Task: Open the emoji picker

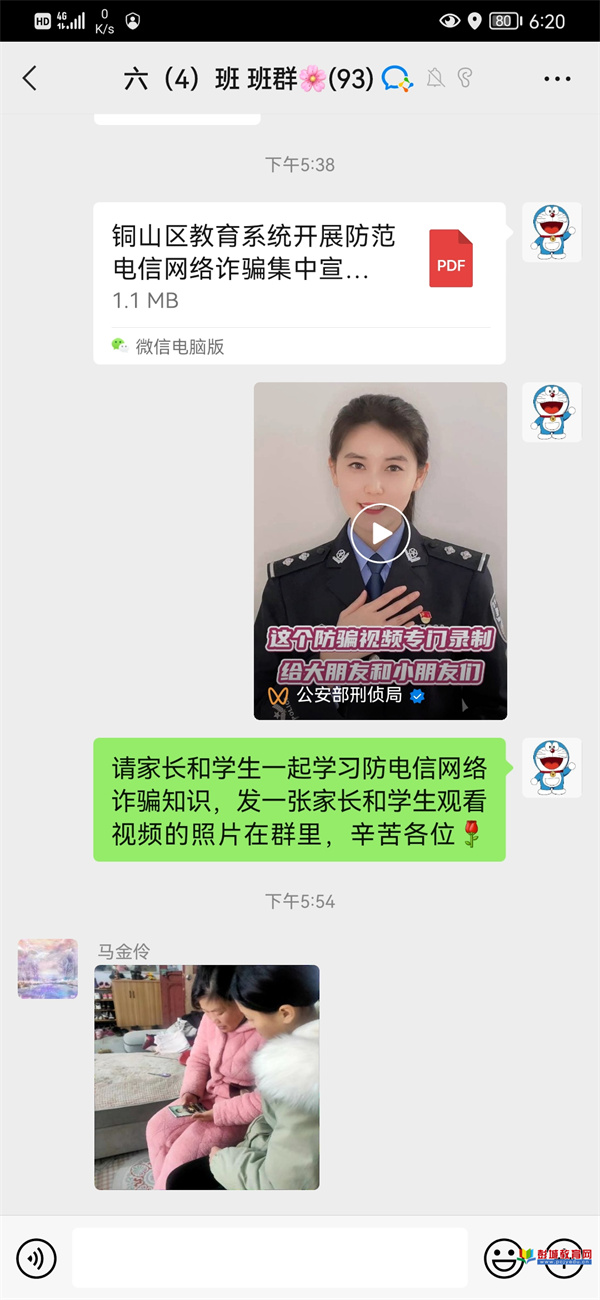Action: 504,1257
